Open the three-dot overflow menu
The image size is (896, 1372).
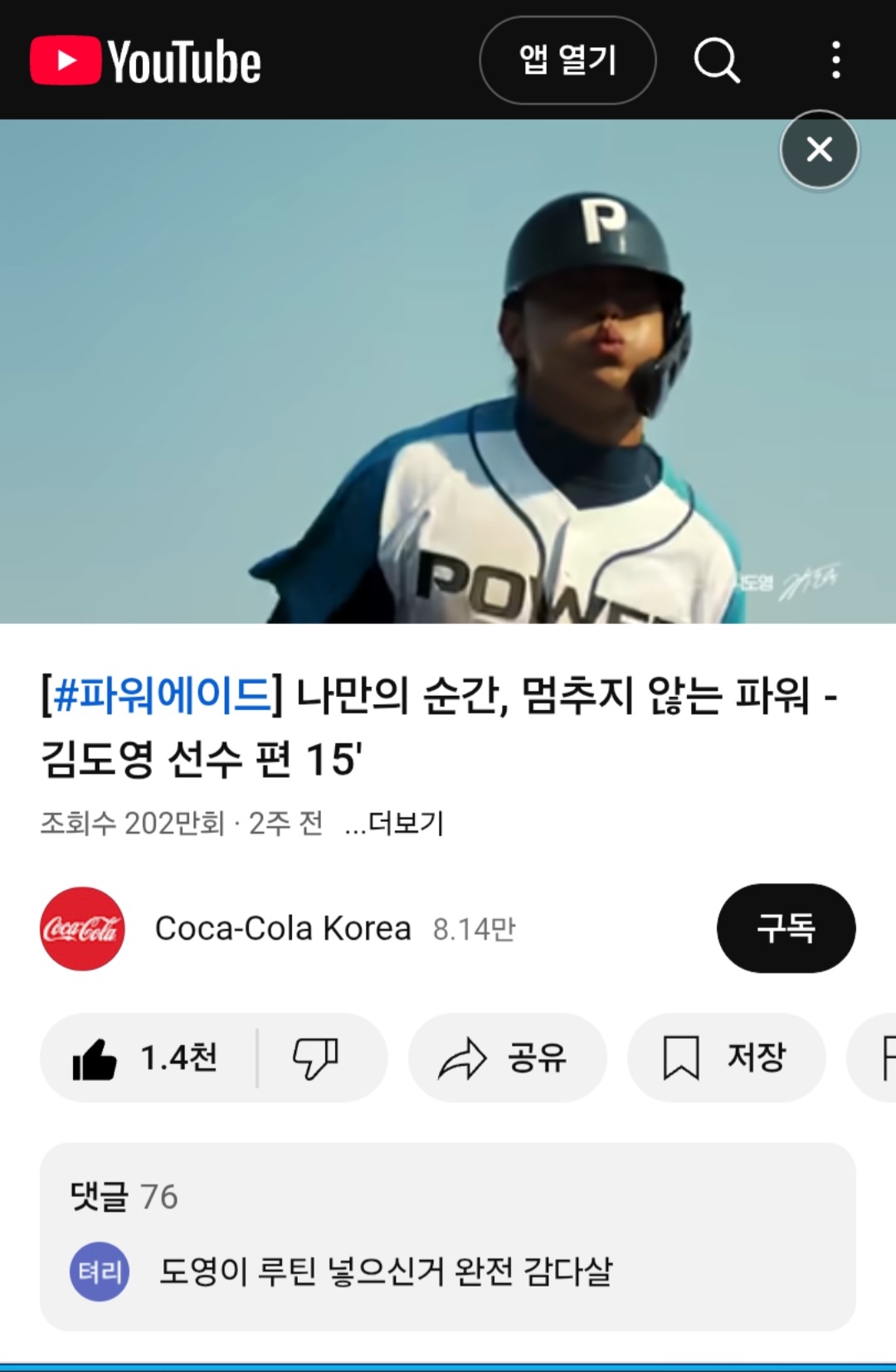(835, 60)
